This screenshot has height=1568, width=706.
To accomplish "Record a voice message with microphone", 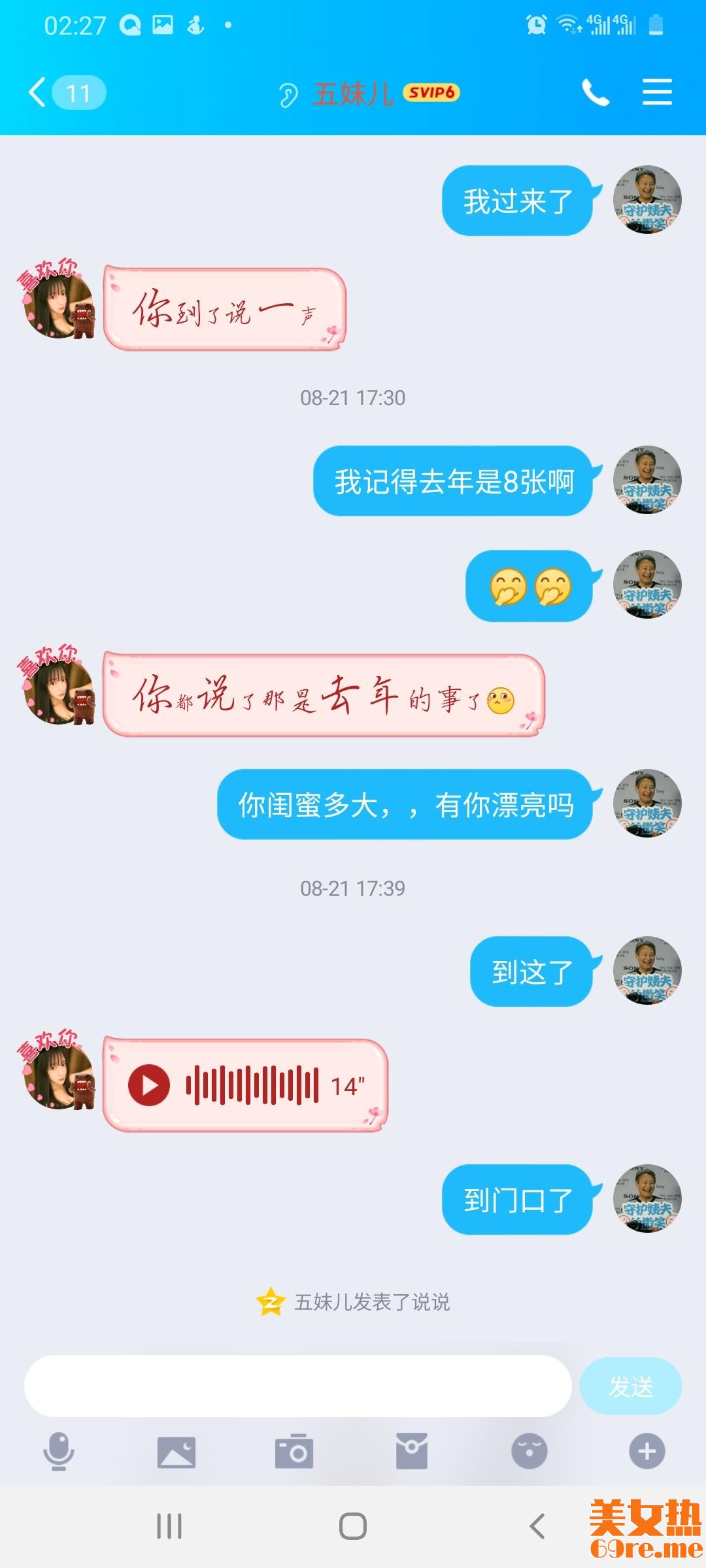I will pyautogui.click(x=59, y=1451).
